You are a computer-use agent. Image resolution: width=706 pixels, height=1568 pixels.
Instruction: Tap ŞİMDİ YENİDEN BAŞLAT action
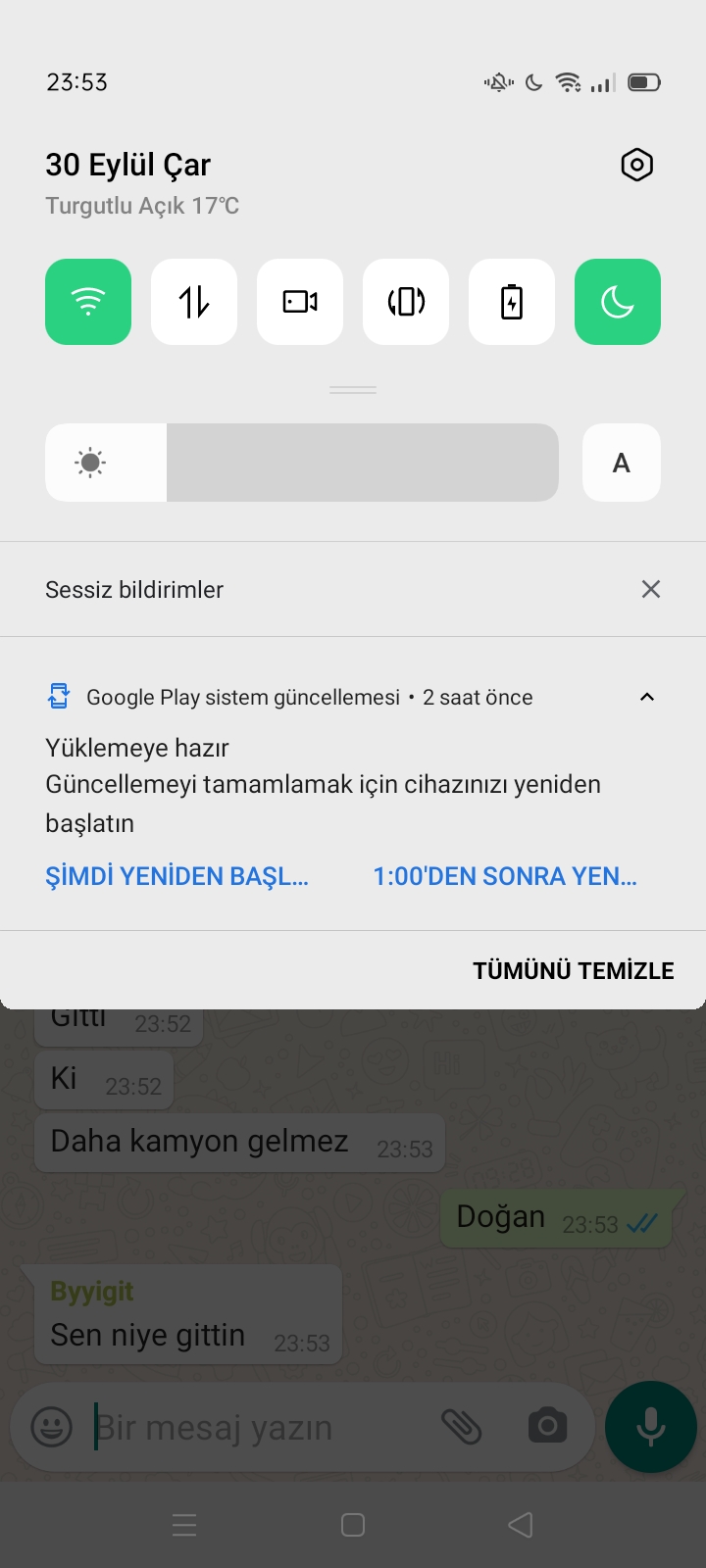(x=177, y=876)
